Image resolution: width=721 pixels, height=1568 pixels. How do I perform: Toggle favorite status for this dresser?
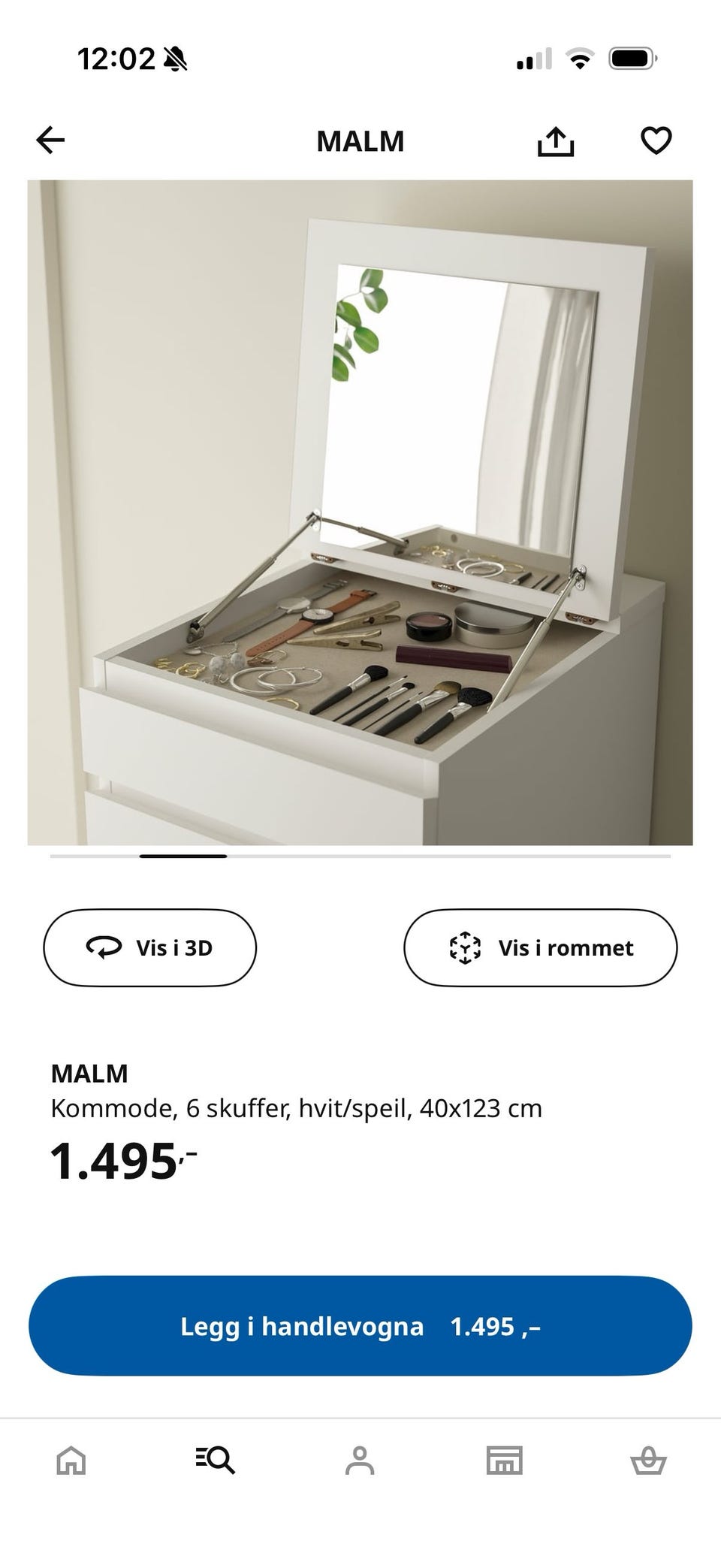[656, 140]
